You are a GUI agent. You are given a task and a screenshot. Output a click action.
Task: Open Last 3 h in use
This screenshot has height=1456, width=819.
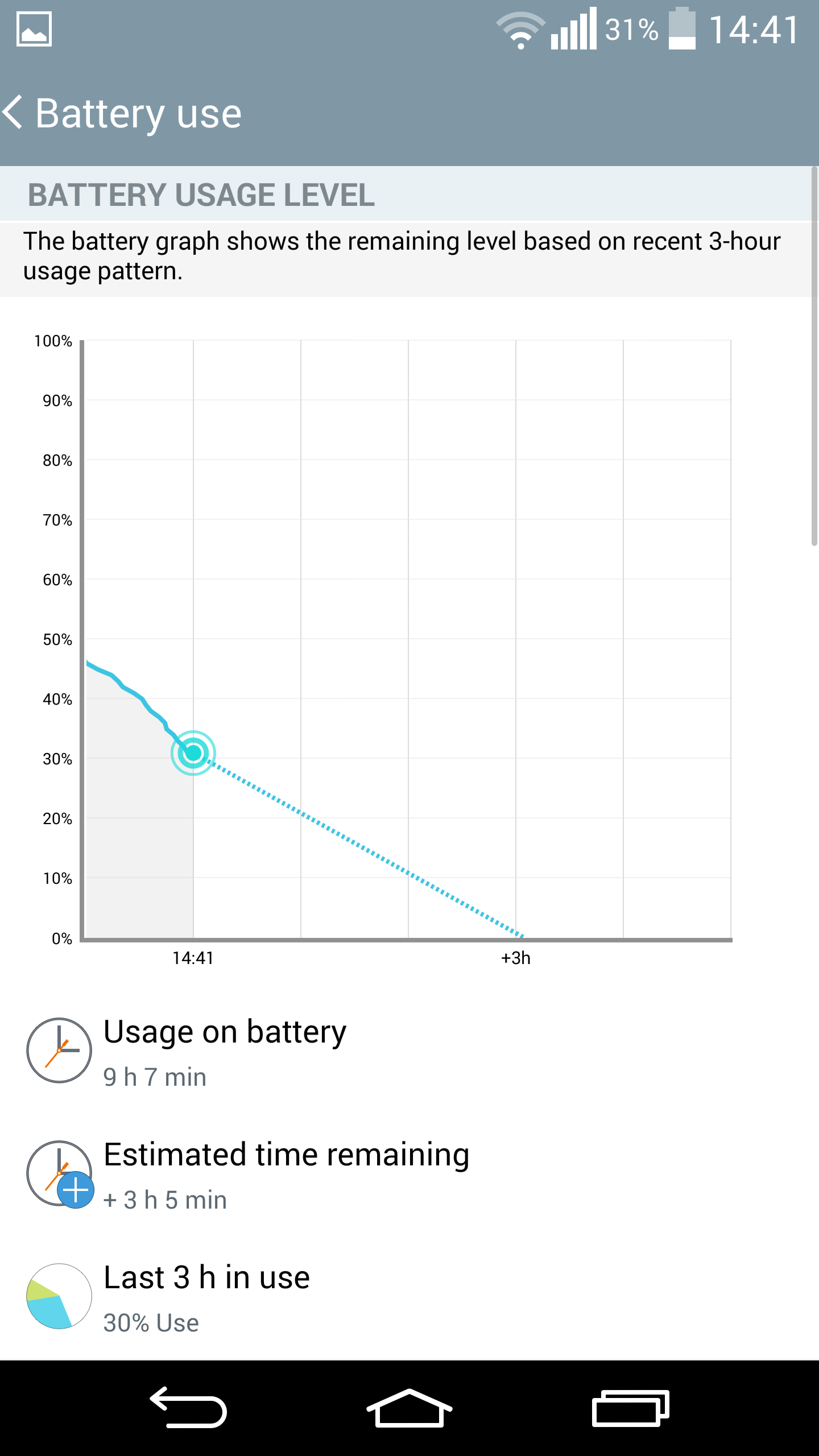pyautogui.click(x=409, y=1297)
